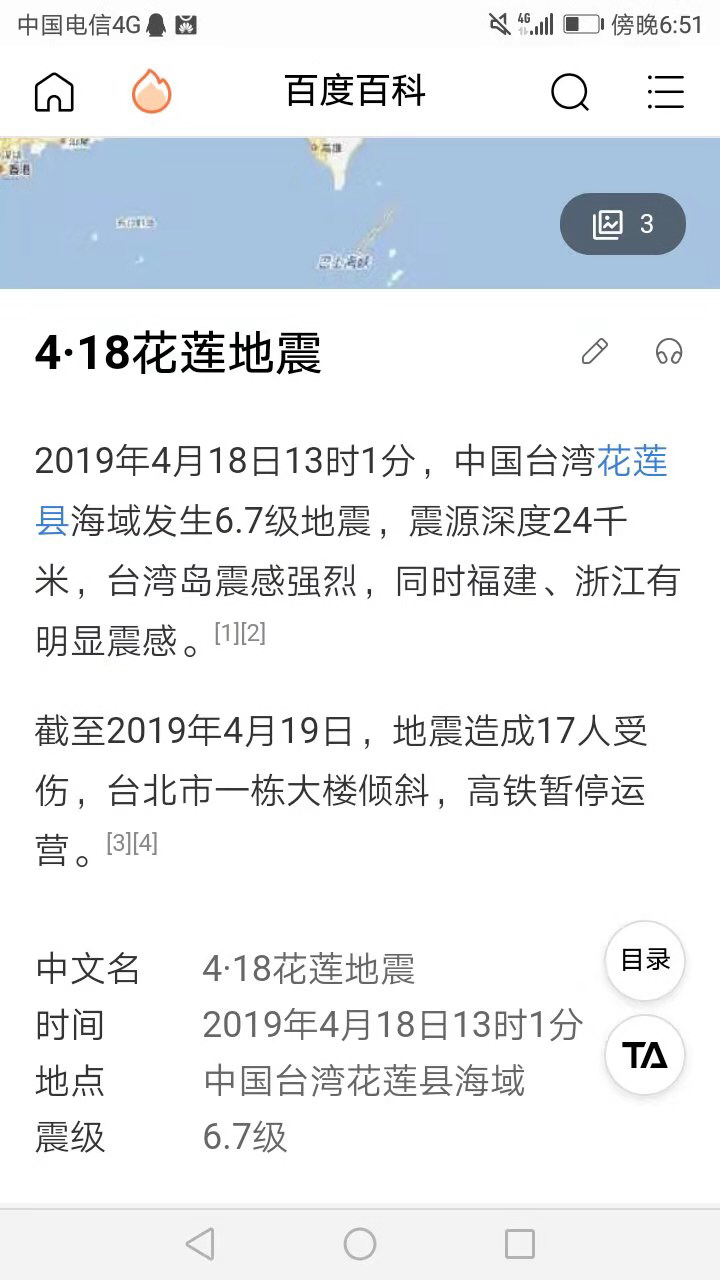
Task: Open citation reference [3]
Action: point(118,843)
